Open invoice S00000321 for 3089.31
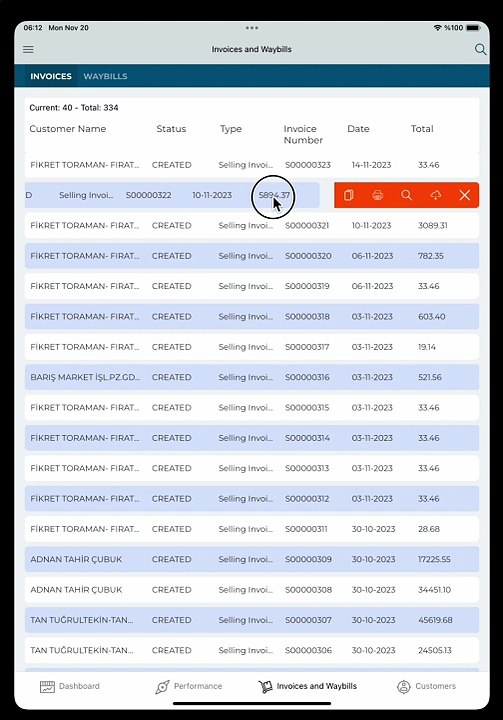The width and height of the screenshot is (503, 720). (x=252, y=225)
